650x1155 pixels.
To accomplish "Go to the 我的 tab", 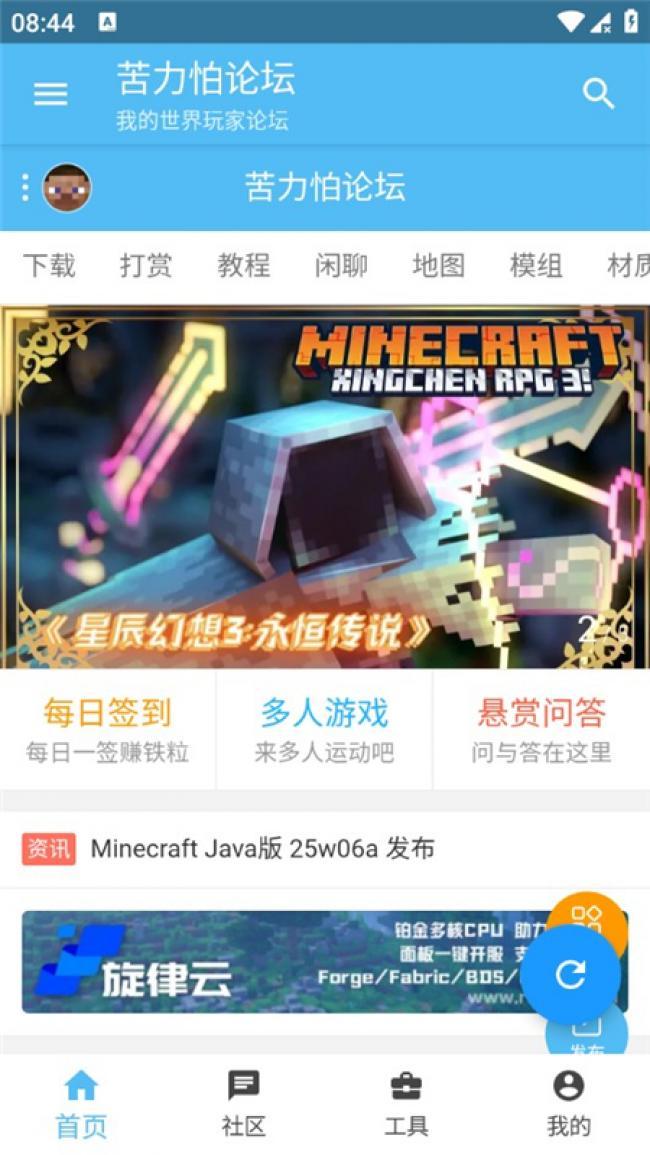I will (x=568, y=1103).
